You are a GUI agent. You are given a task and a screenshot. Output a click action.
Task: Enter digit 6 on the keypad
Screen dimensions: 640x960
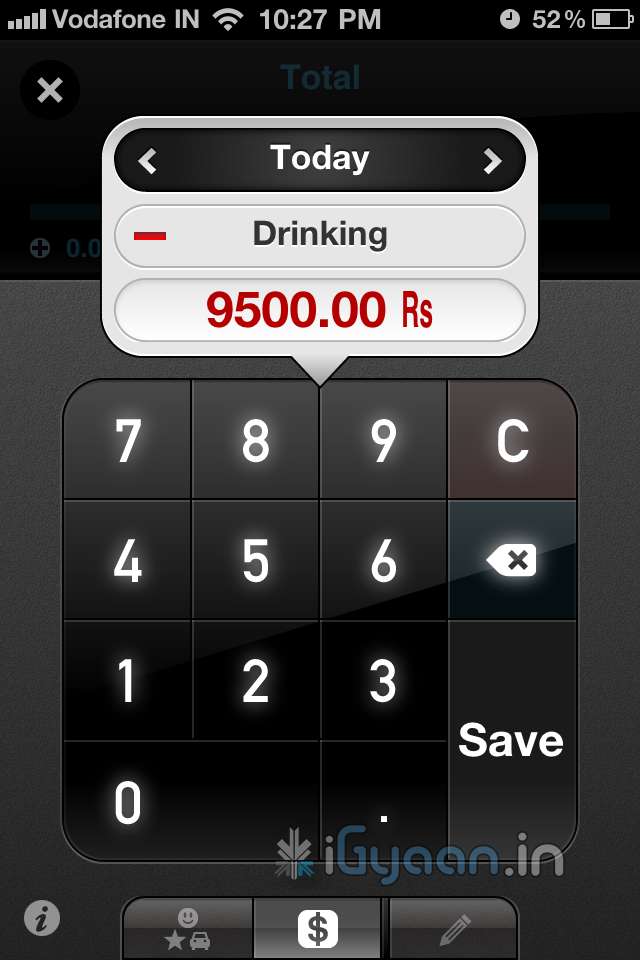(384, 562)
